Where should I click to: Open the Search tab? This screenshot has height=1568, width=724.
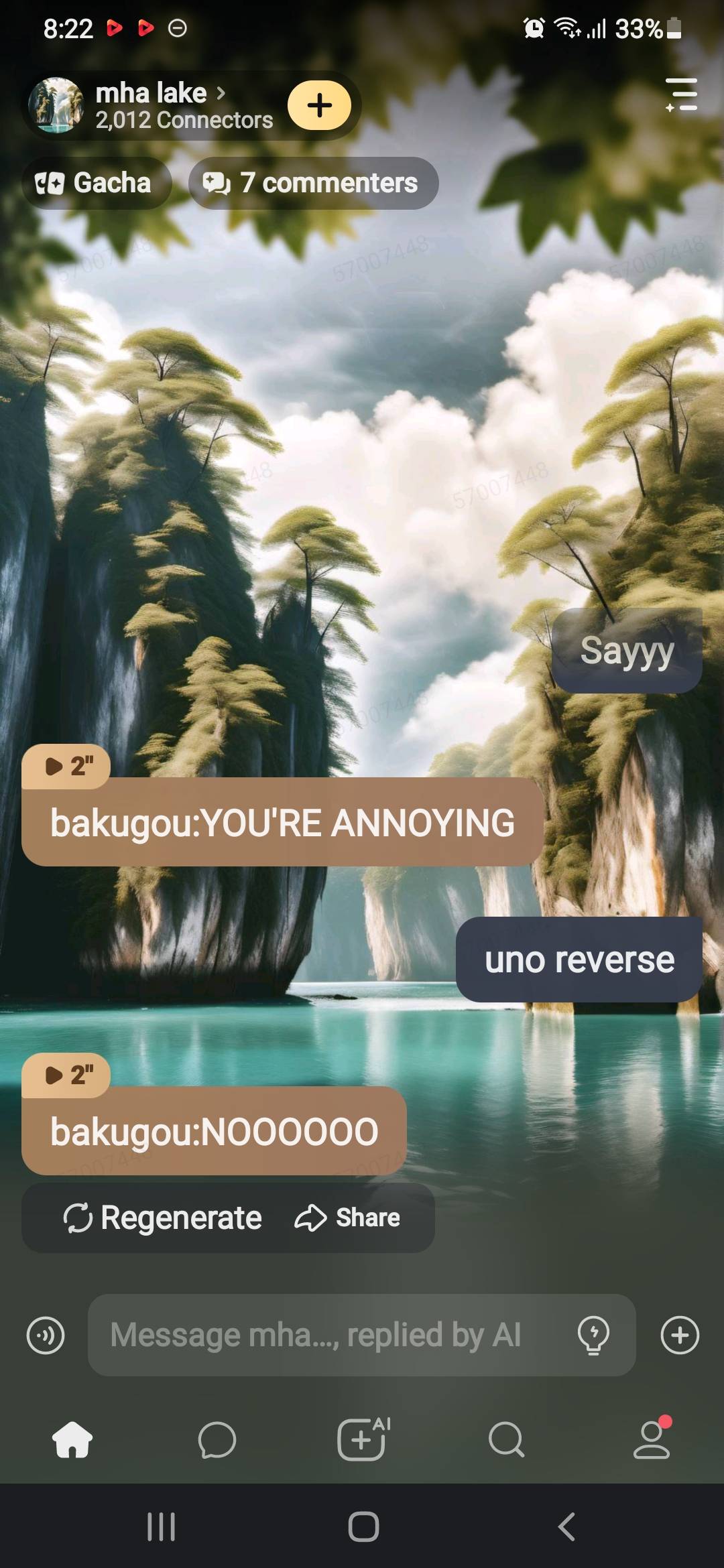point(507,1439)
